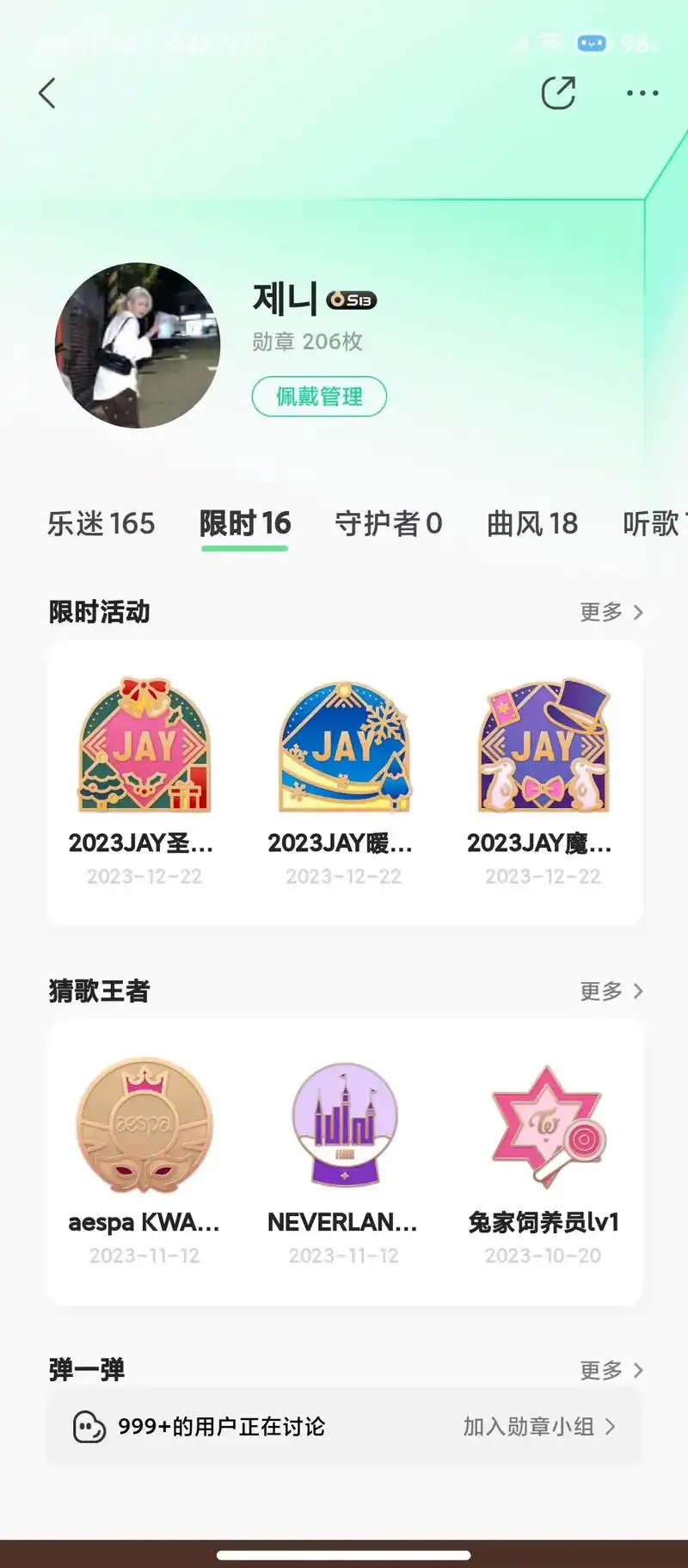688x1568 pixels.
Task: Join the medal group via 加入勋章小组
Action: click(x=538, y=1427)
